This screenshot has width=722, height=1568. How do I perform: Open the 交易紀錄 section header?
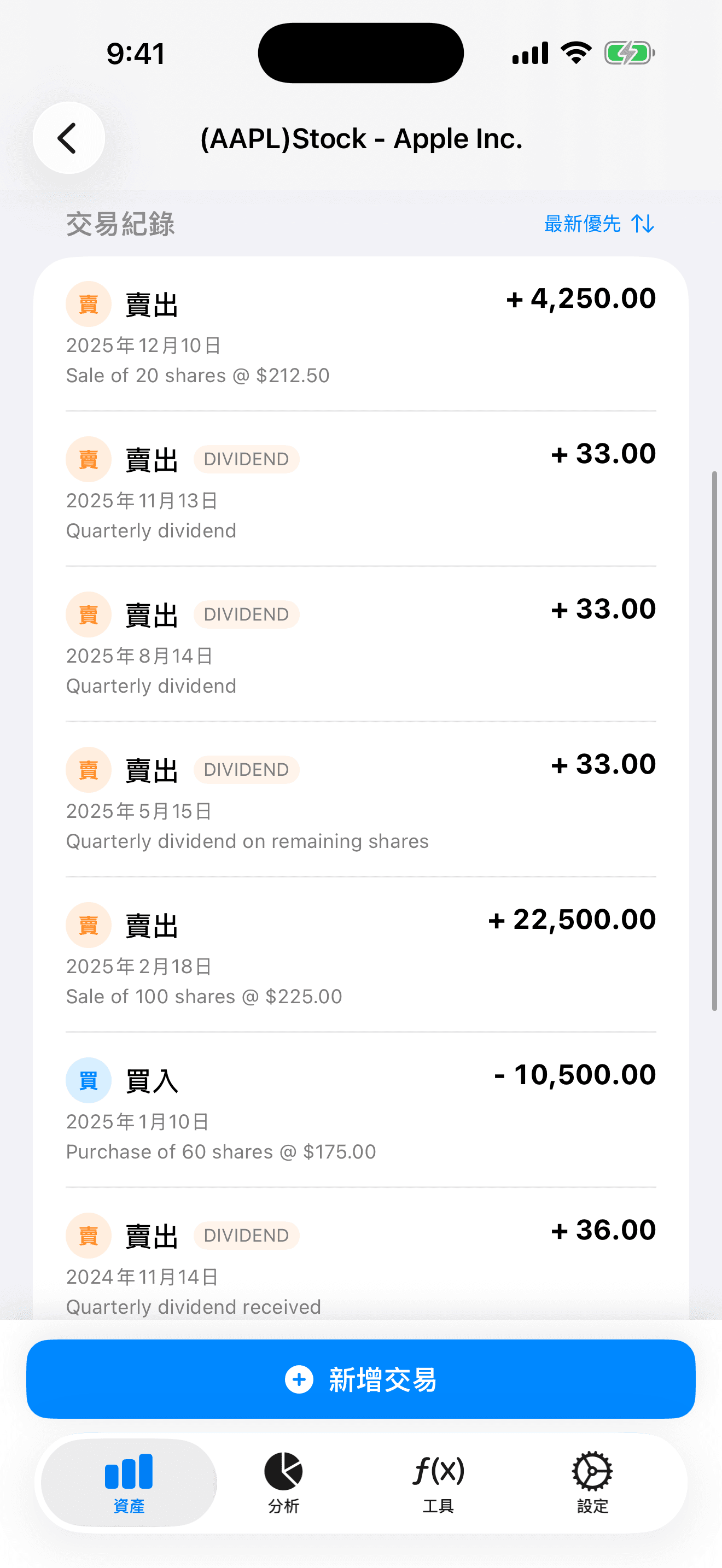pos(120,225)
